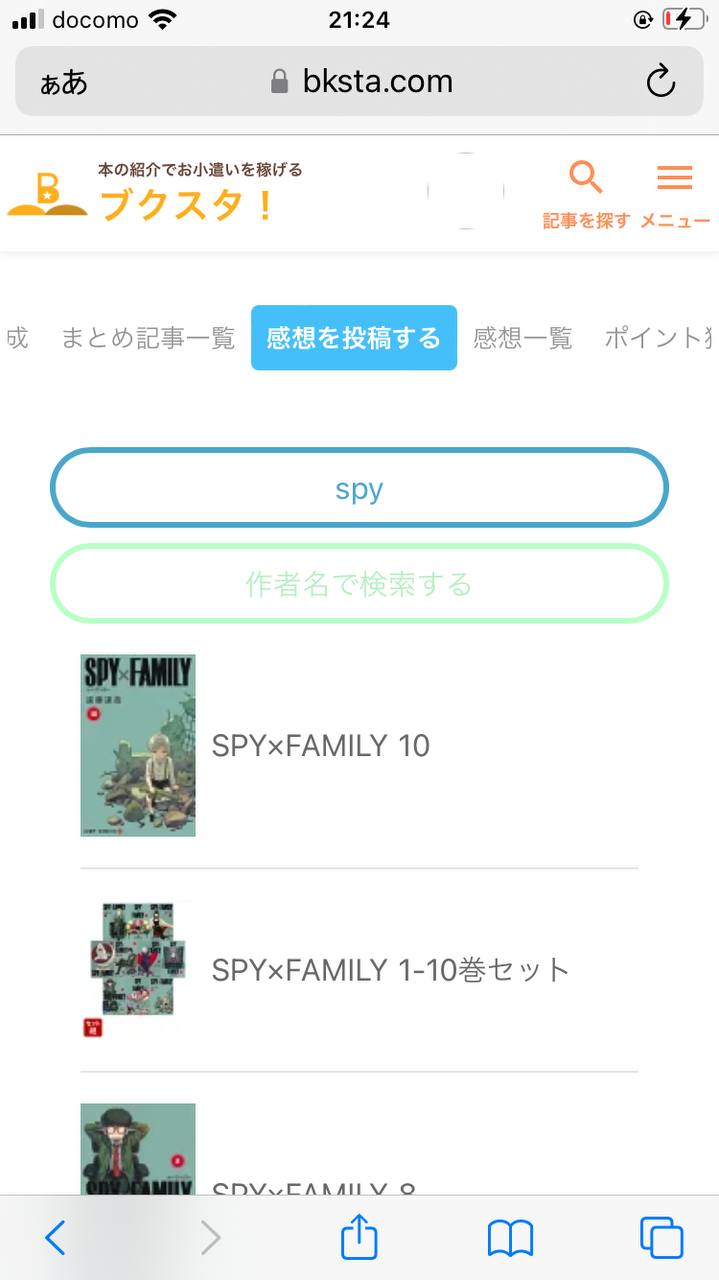
Task: Go back to previous page
Action: coord(55,1238)
